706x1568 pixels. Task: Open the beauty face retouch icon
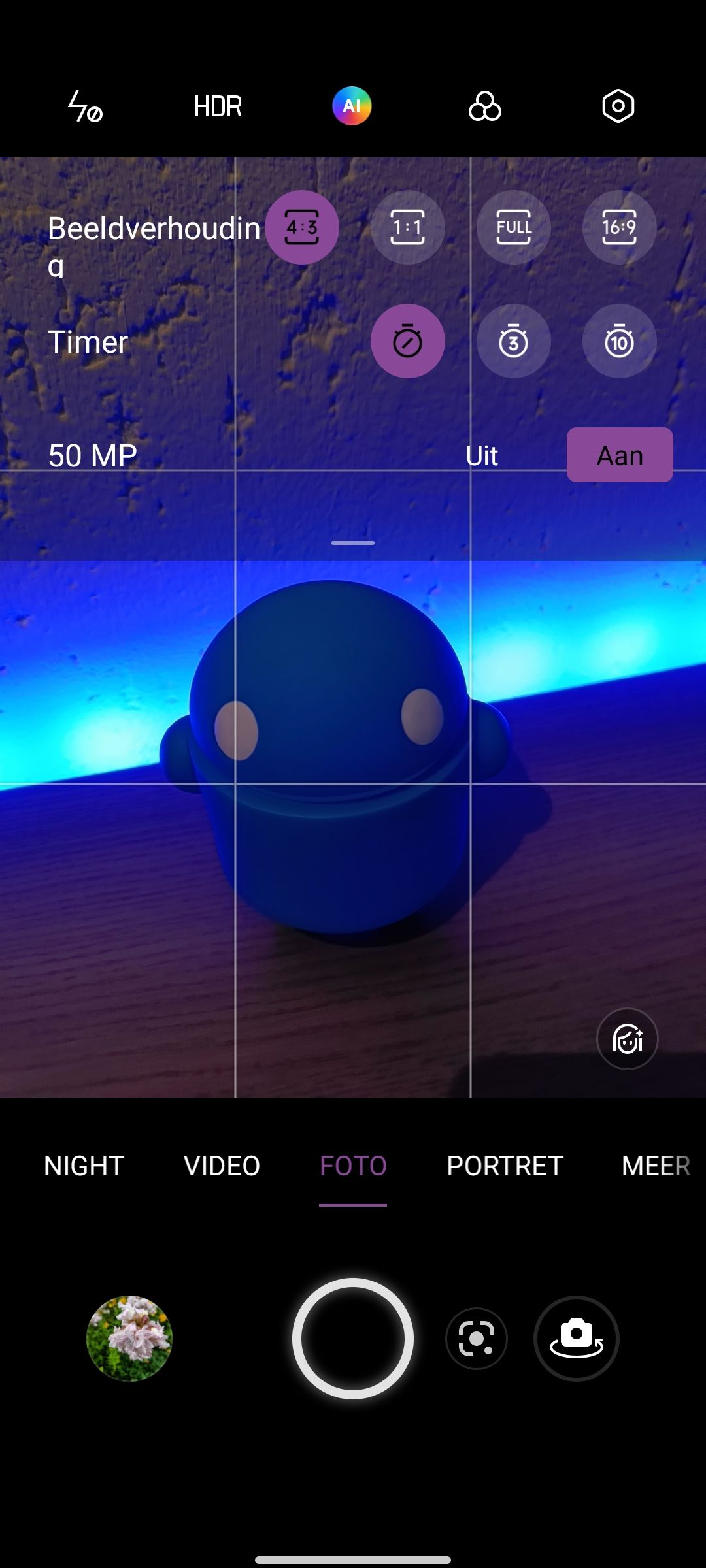(x=627, y=1039)
